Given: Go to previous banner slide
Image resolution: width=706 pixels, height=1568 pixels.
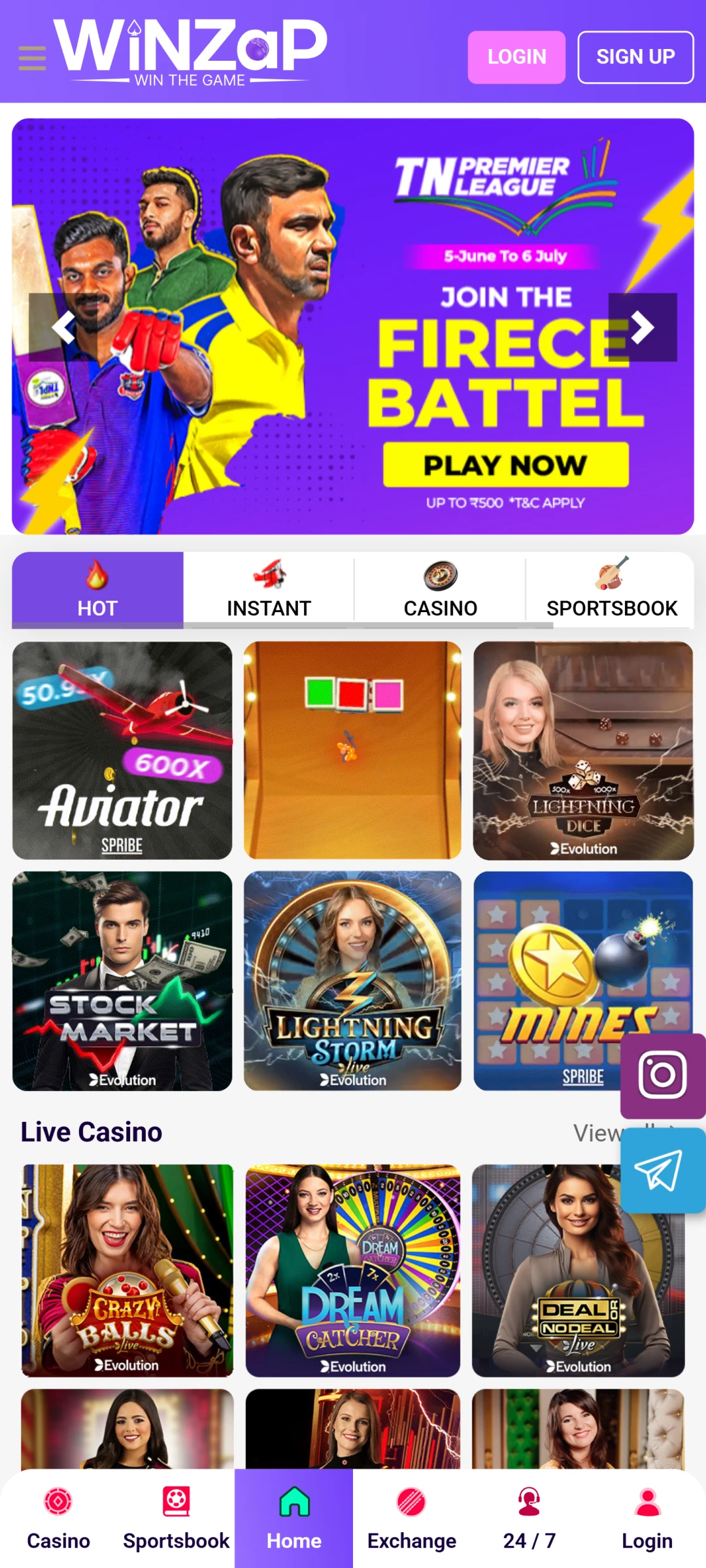Looking at the screenshot, I should 63,327.
